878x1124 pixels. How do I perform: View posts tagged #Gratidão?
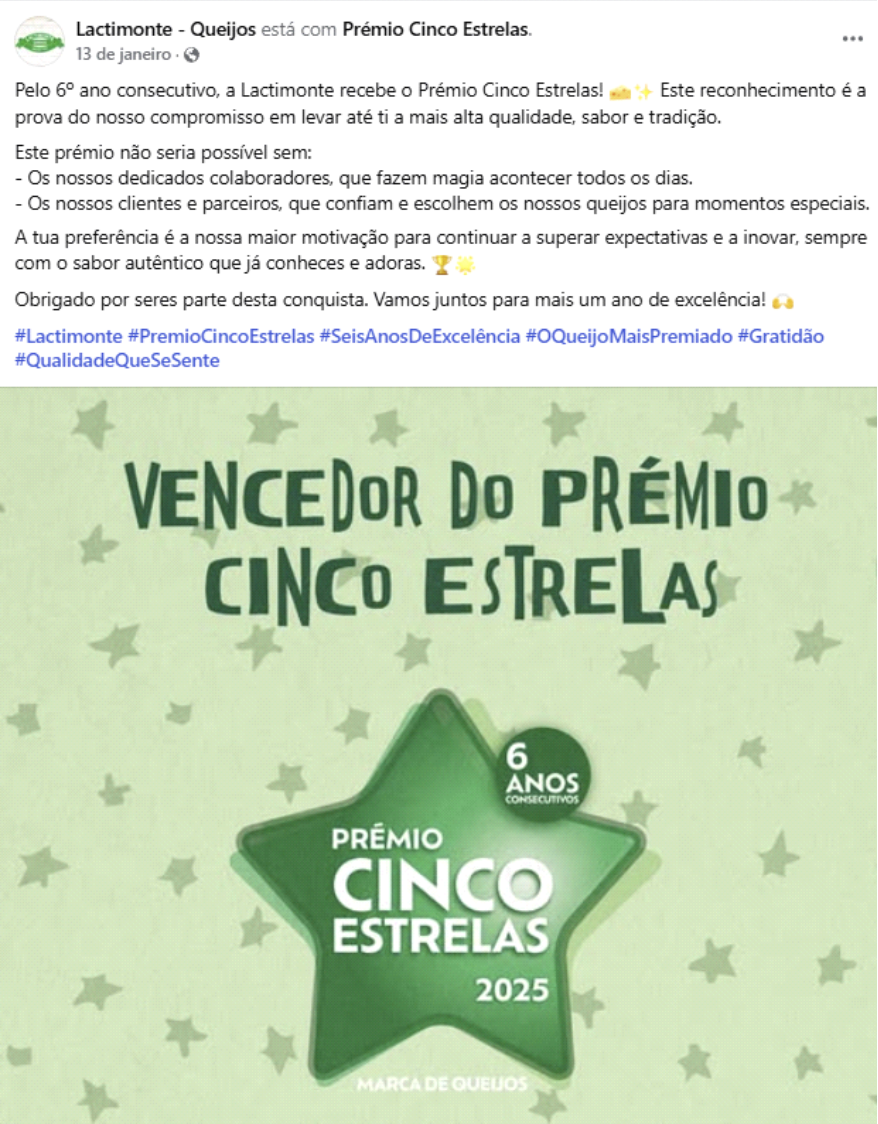click(781, 337)
